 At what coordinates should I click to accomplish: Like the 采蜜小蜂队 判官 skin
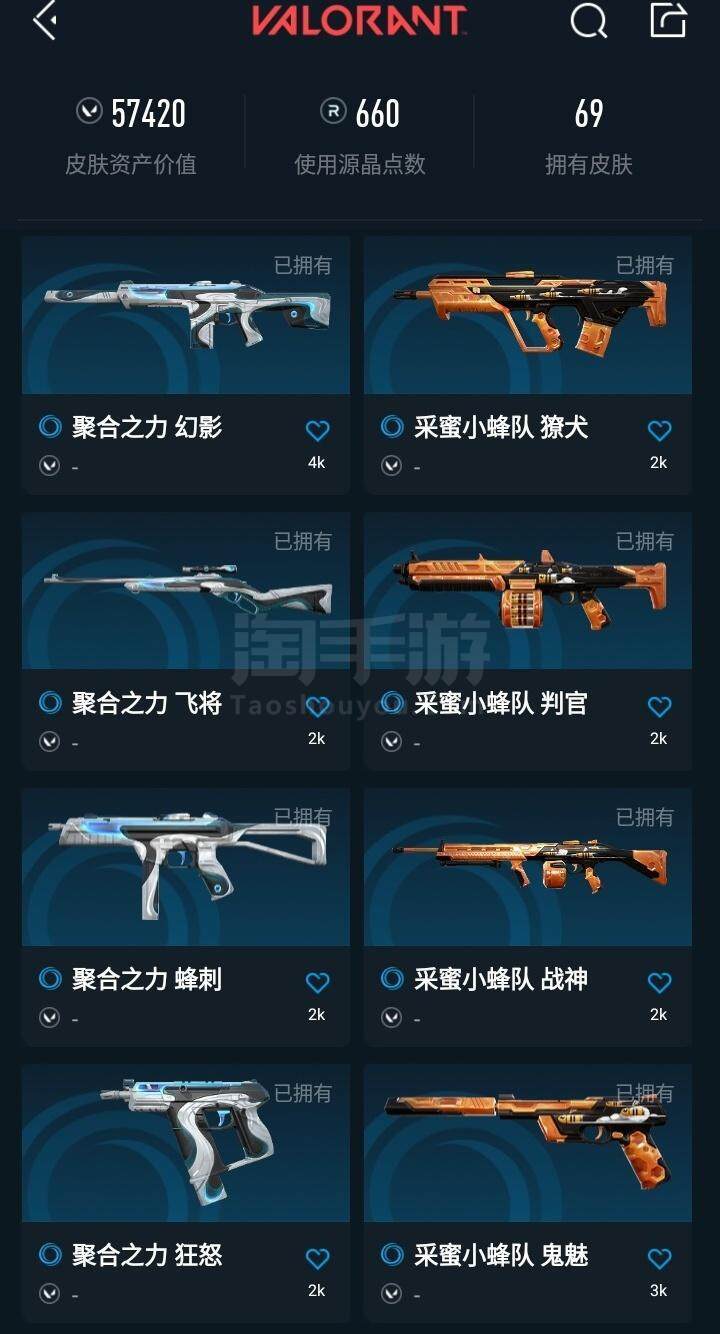tap(659, 707)
